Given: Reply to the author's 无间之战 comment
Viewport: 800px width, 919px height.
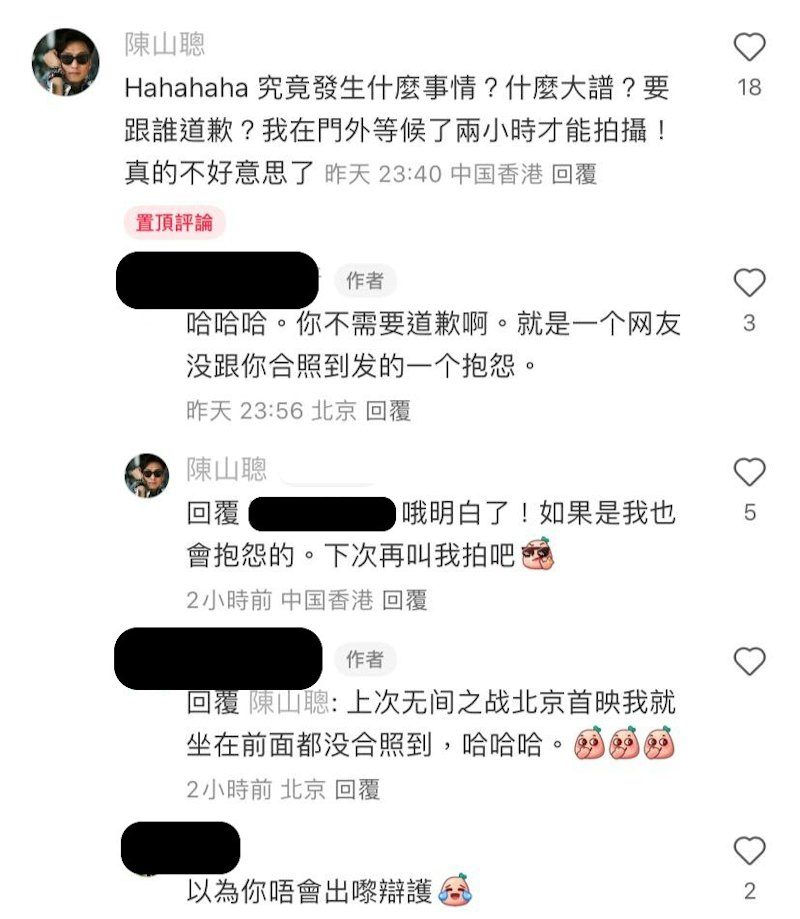Looking at the screenshot, I should tap(358, 789).
